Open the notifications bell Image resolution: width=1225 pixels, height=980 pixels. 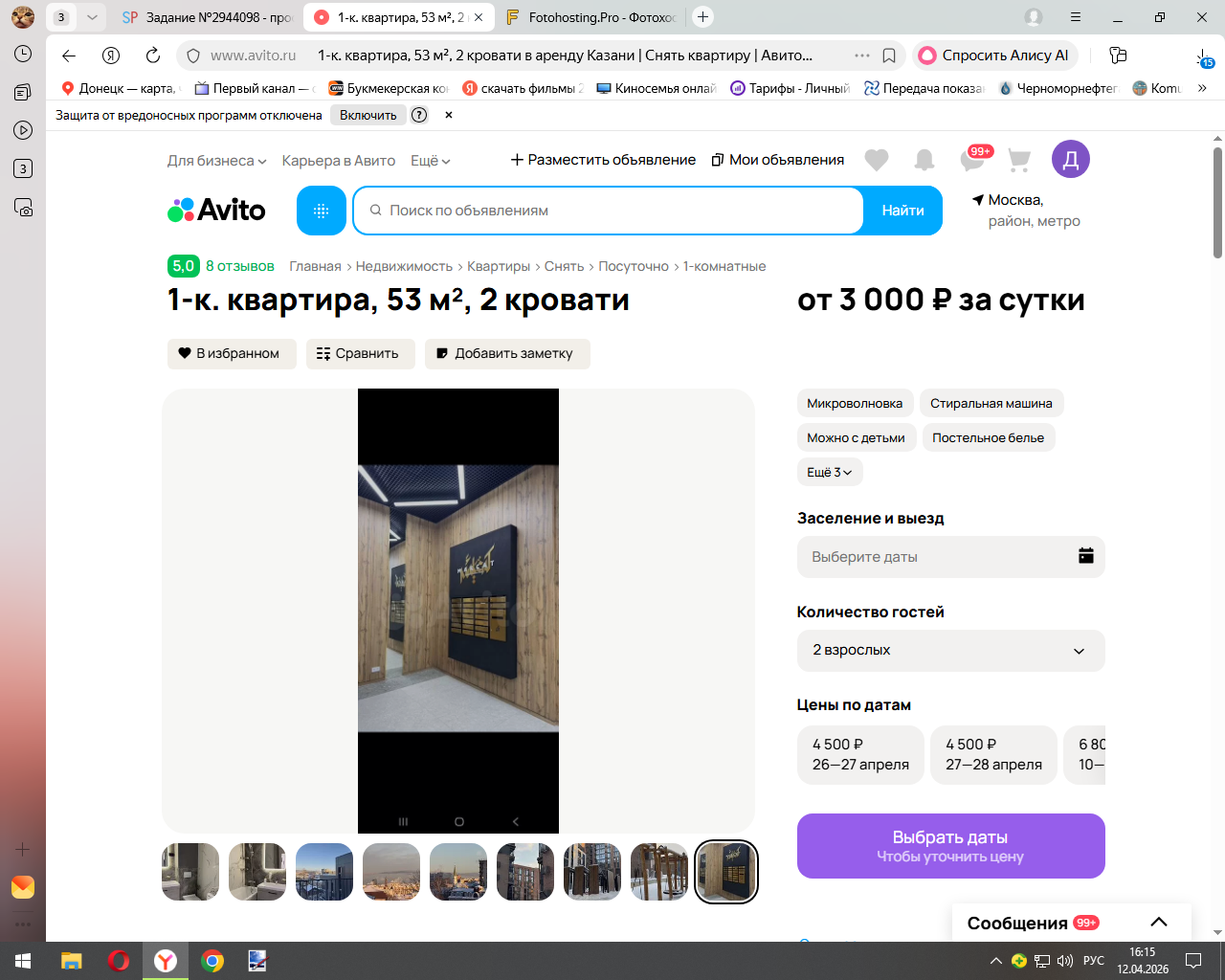point(924,160)
